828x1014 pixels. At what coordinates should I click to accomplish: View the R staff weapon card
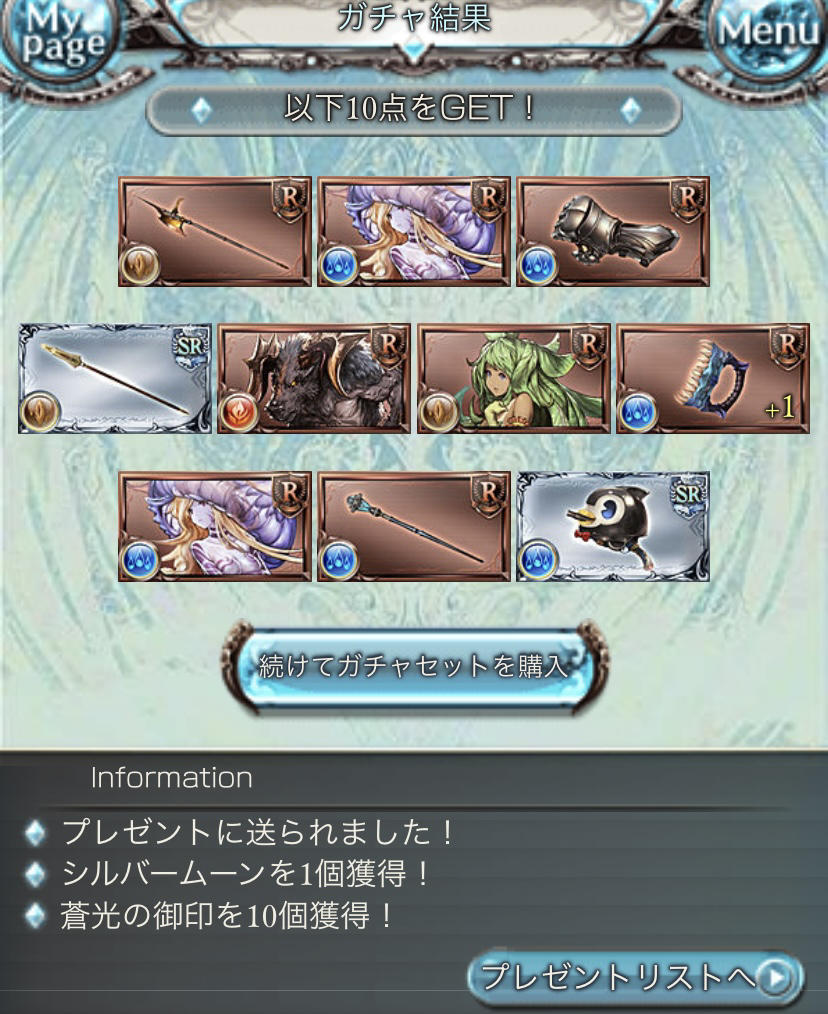[x=414, y=527]
